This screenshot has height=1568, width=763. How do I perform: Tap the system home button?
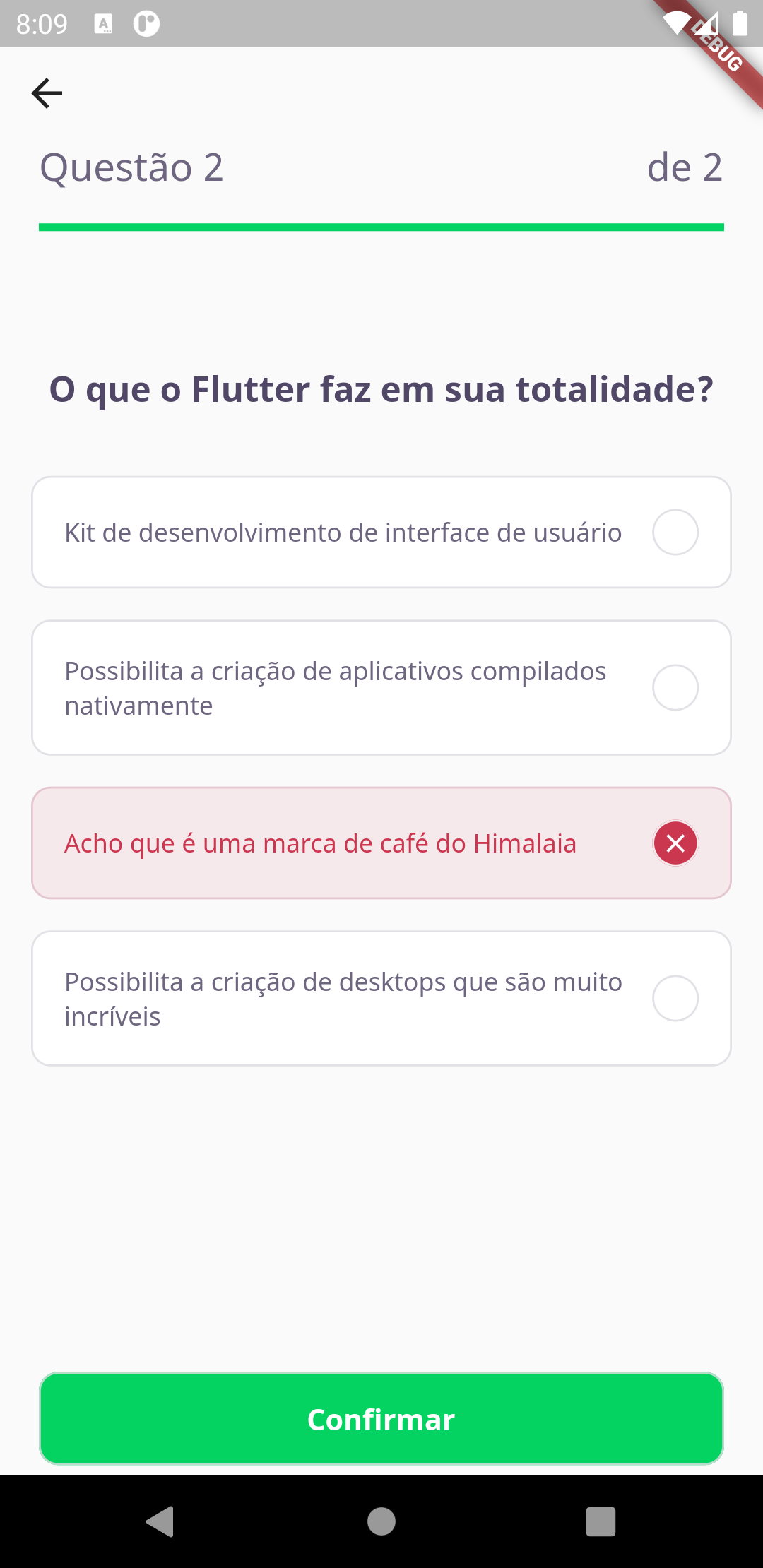click(x=381, y=1521)
